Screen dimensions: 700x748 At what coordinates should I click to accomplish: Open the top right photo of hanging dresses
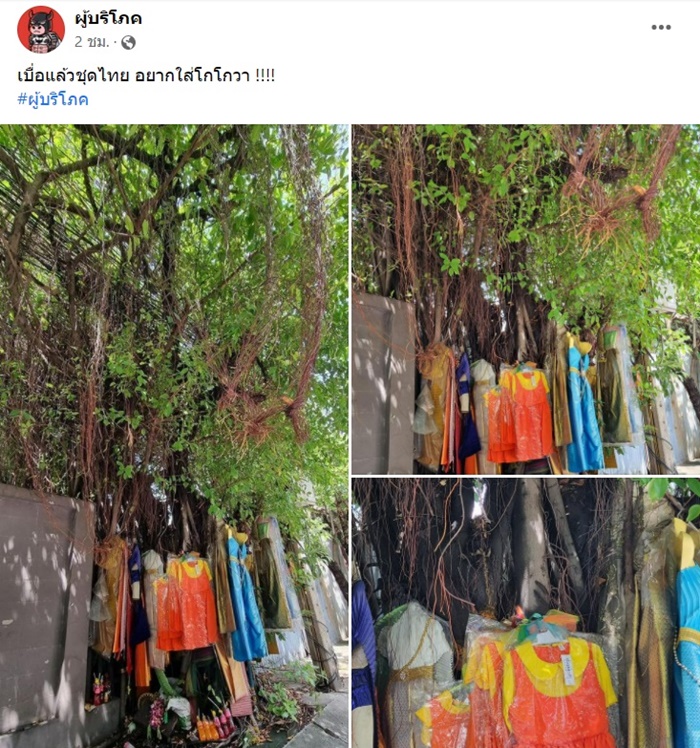click(x=526, y=299)
